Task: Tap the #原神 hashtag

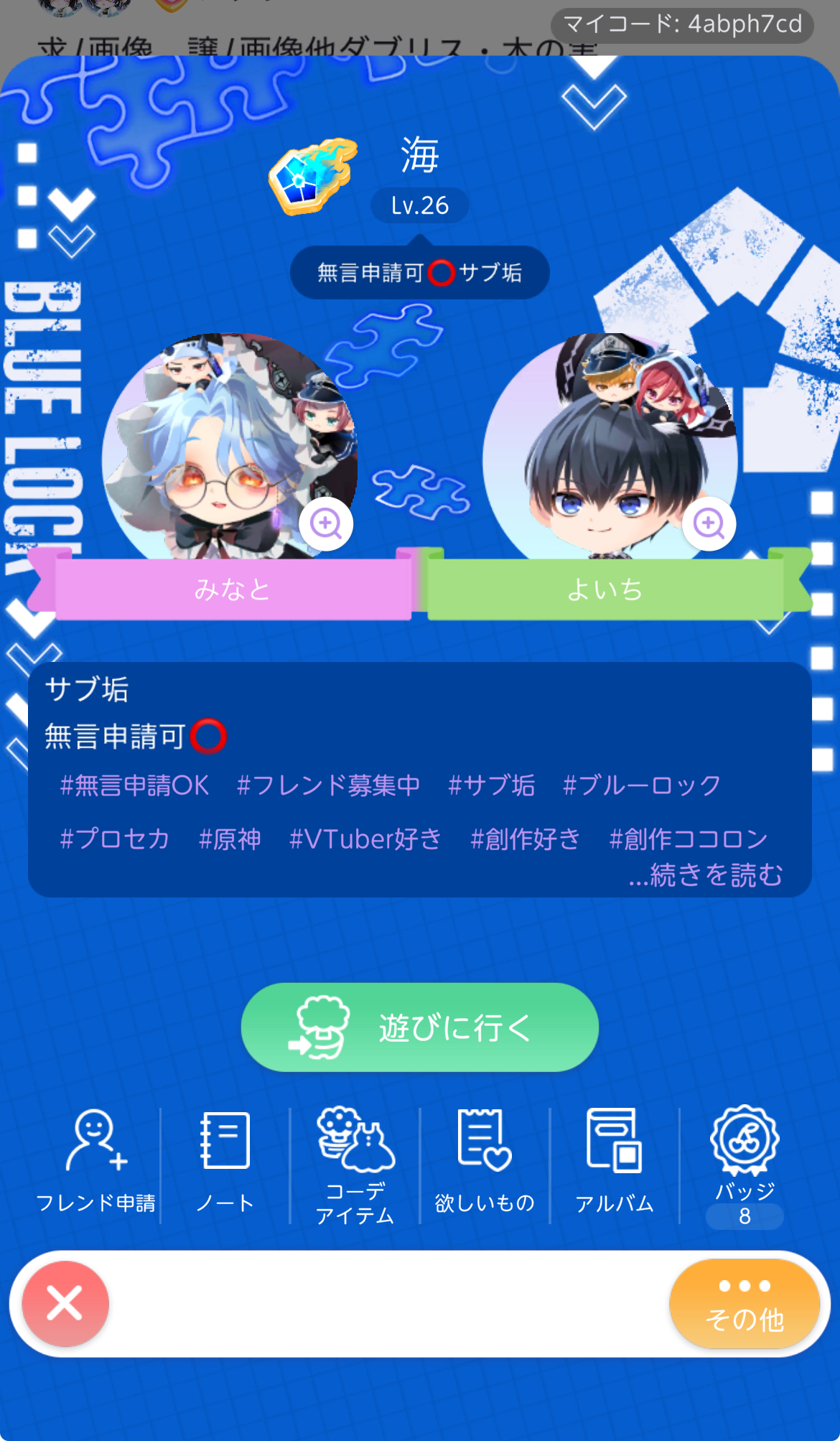Action: pos(230,839)
